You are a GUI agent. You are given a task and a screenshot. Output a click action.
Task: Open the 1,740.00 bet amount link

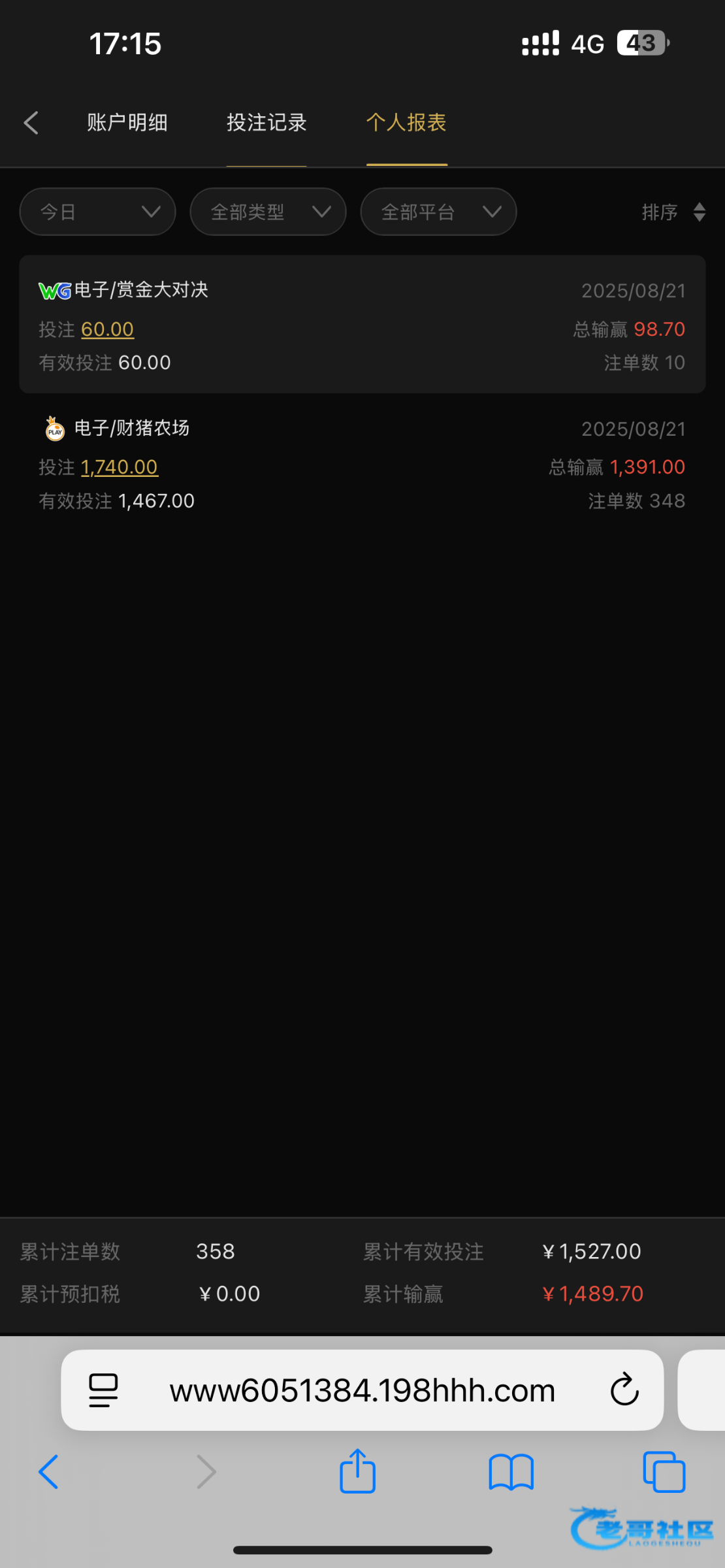pyautogui.click(x=120, y=467)
